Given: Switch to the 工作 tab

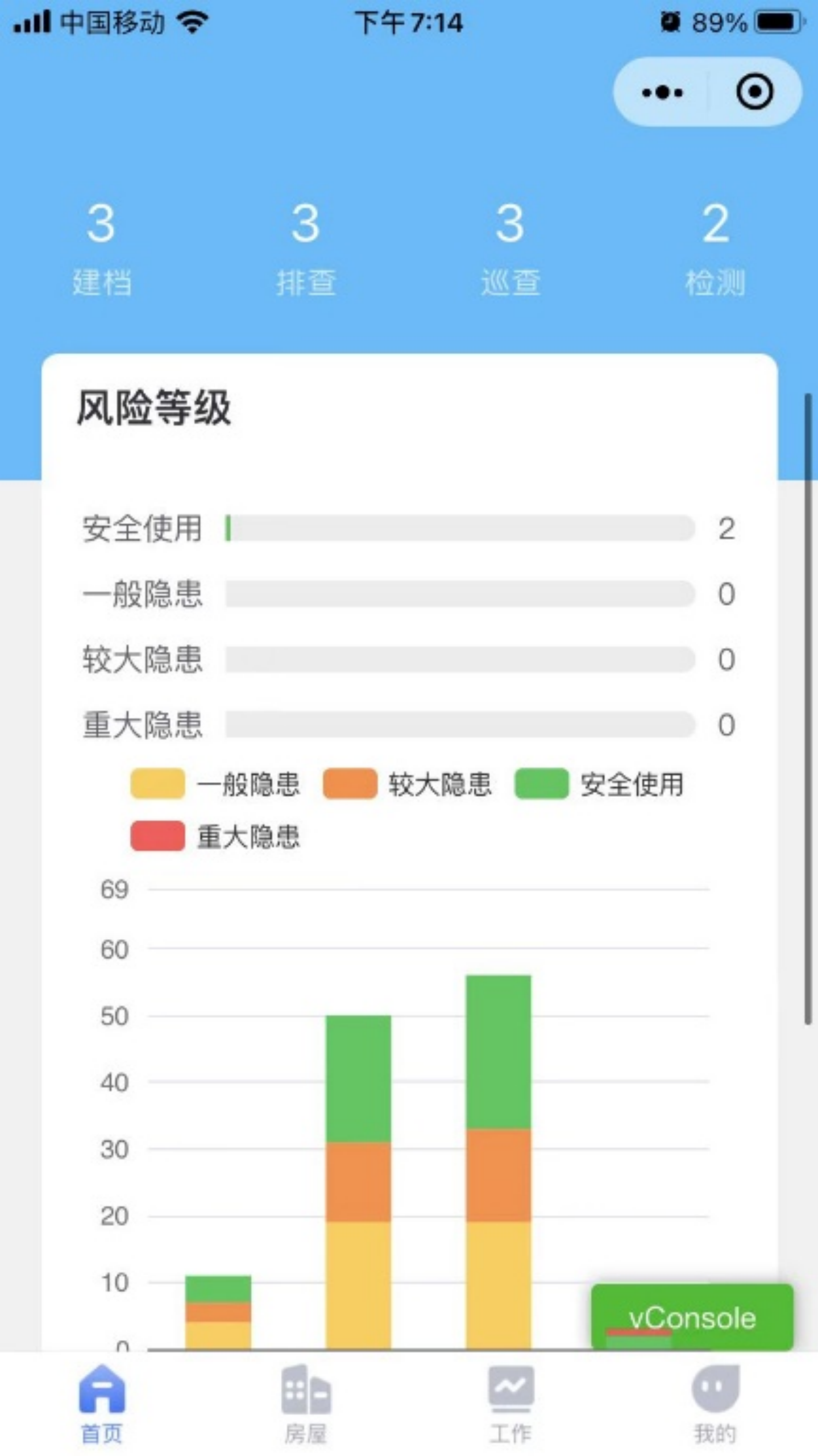Looking at the screenshot, I should (510, 1405).
